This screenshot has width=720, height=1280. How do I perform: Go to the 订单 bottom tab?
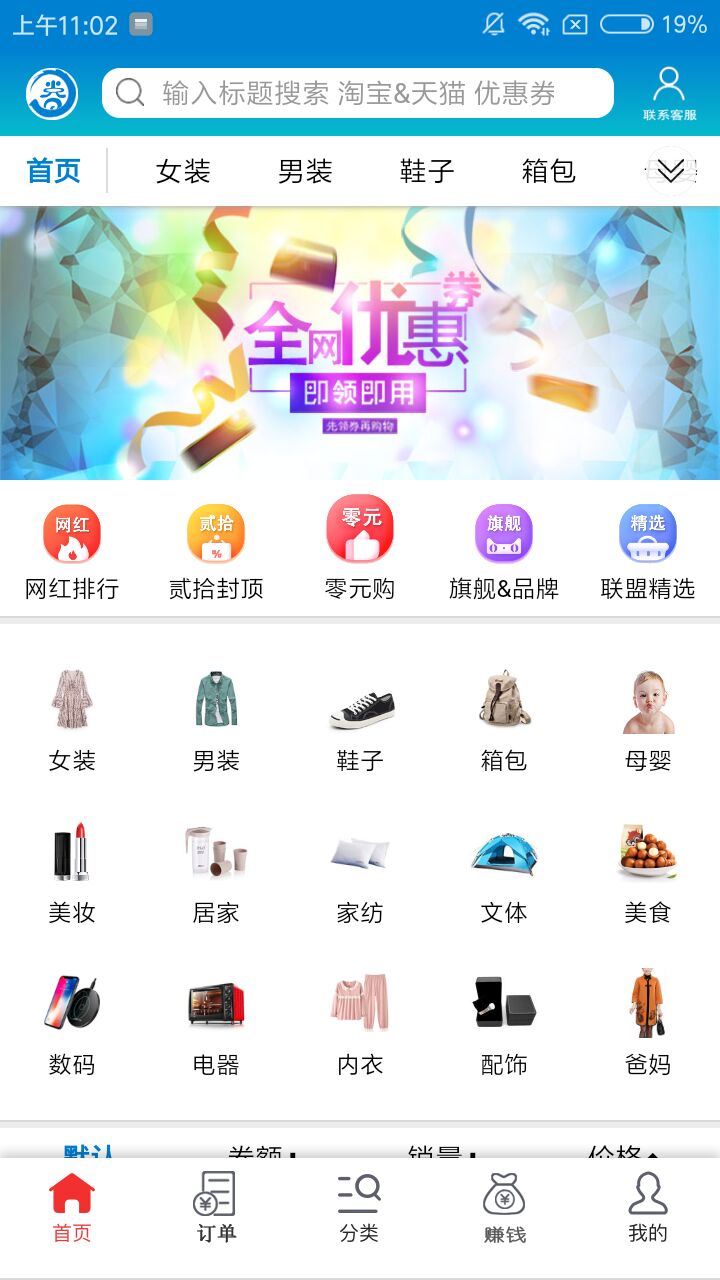(x=216, y=1207)
